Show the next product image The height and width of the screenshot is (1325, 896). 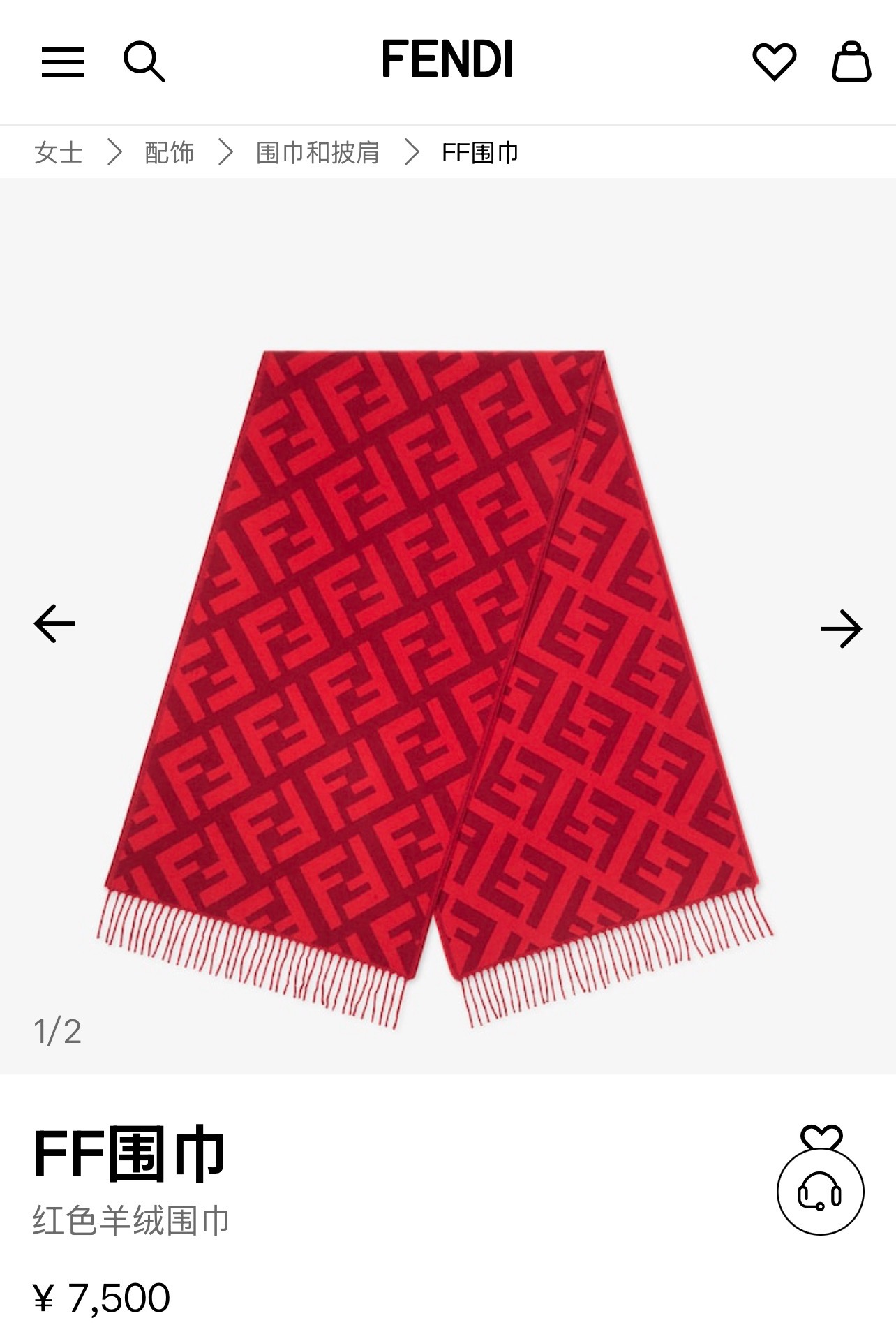841,628
